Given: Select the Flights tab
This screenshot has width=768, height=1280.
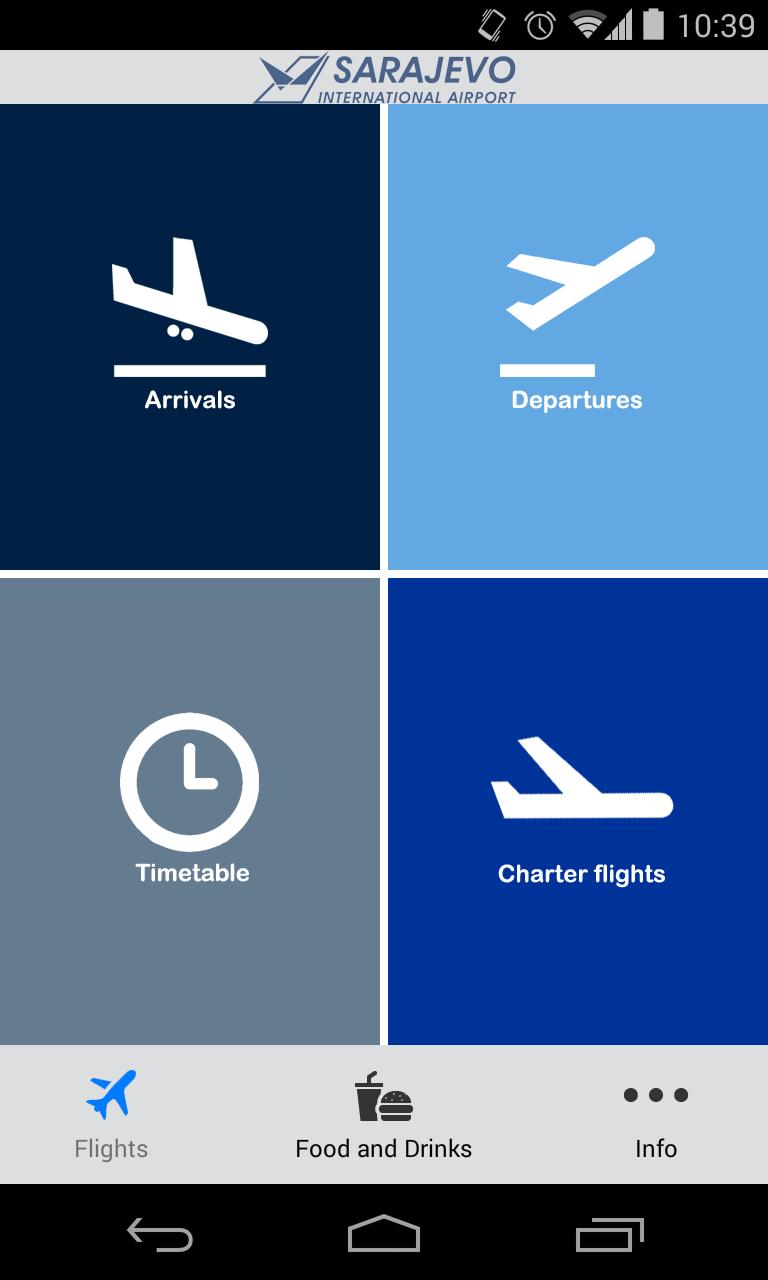Looking at the screenshot, I should pos(111,1115).
